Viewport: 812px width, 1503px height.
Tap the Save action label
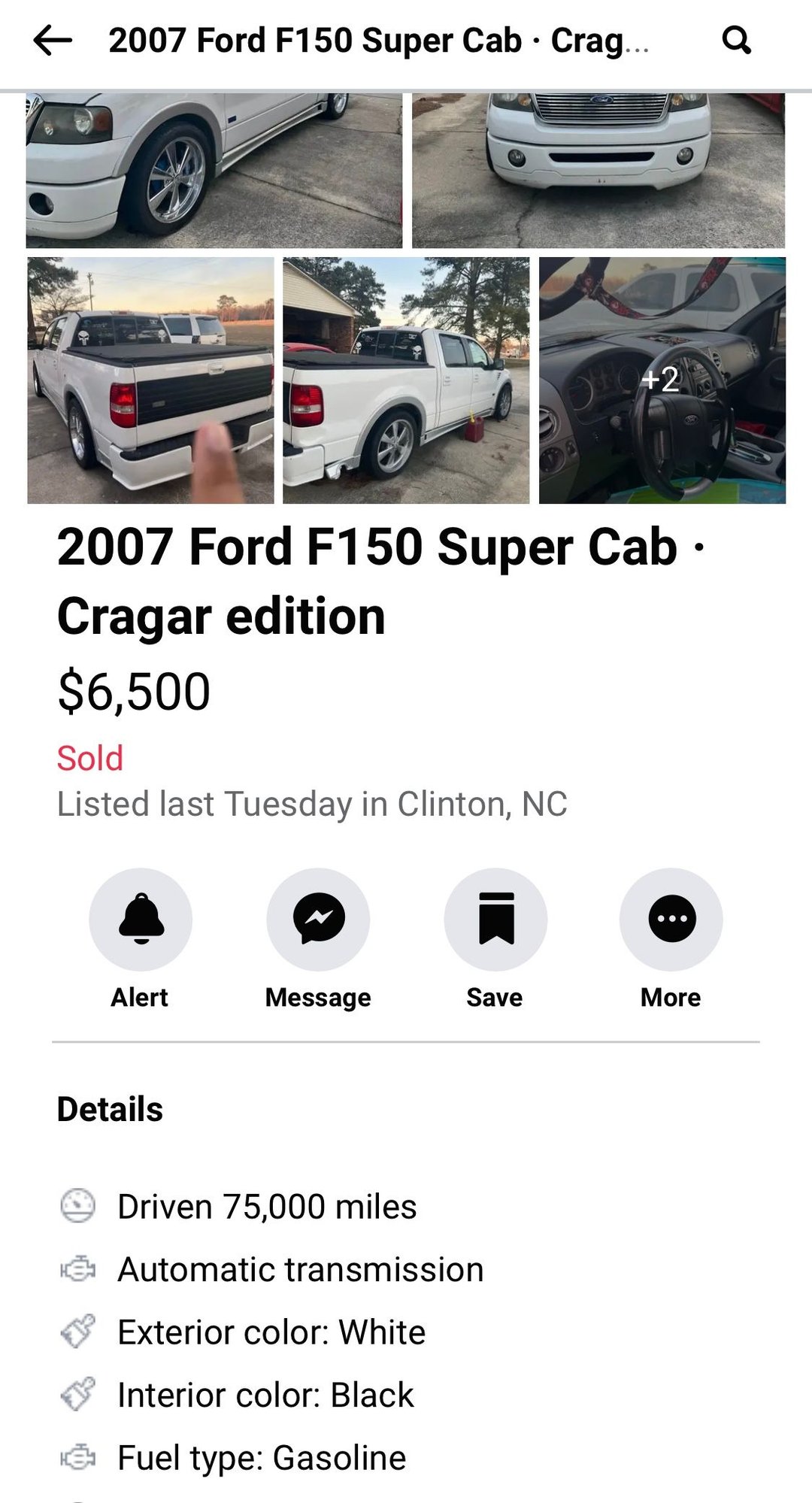494,997
